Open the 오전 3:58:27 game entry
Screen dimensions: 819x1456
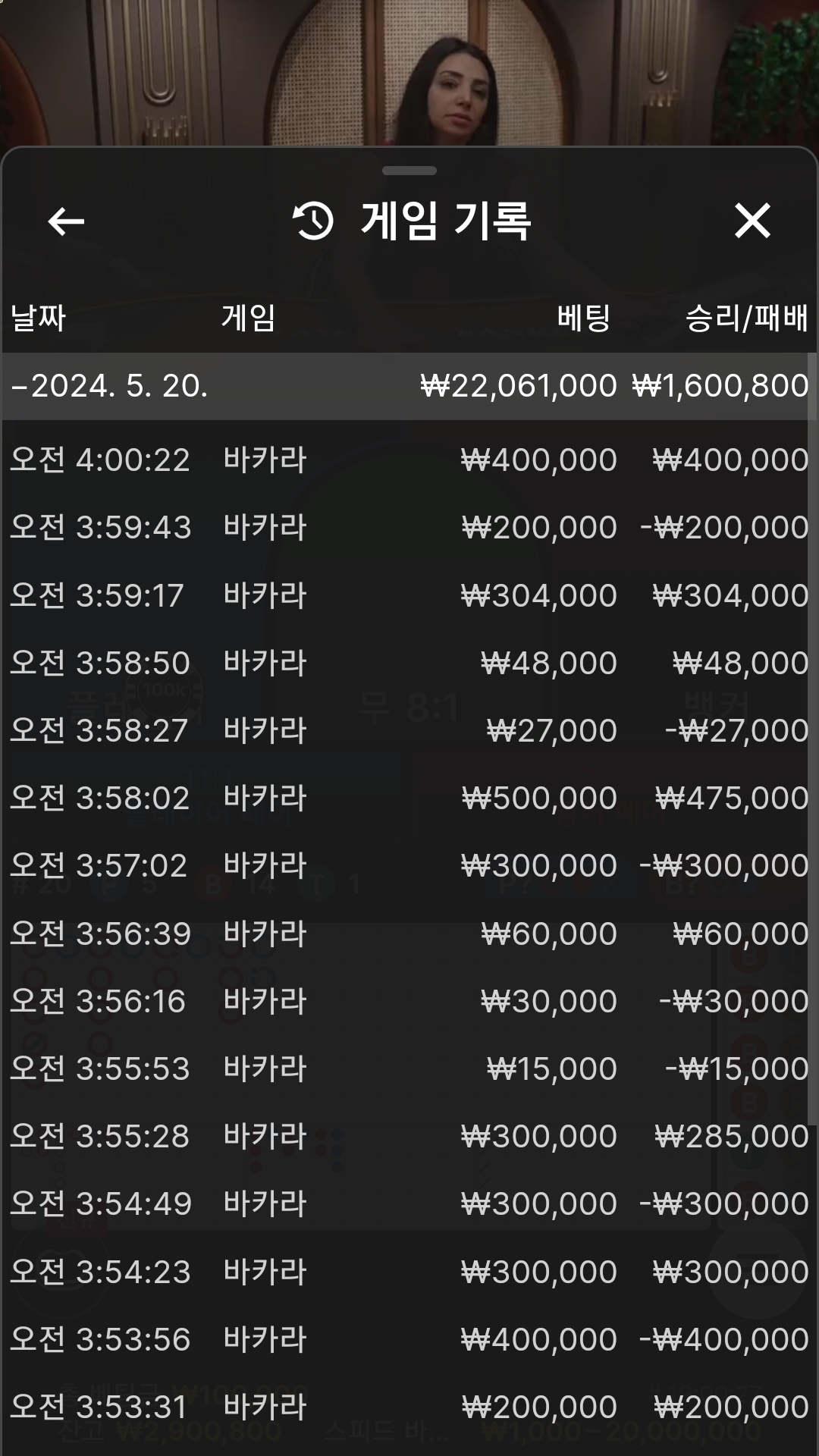(409, 730)
